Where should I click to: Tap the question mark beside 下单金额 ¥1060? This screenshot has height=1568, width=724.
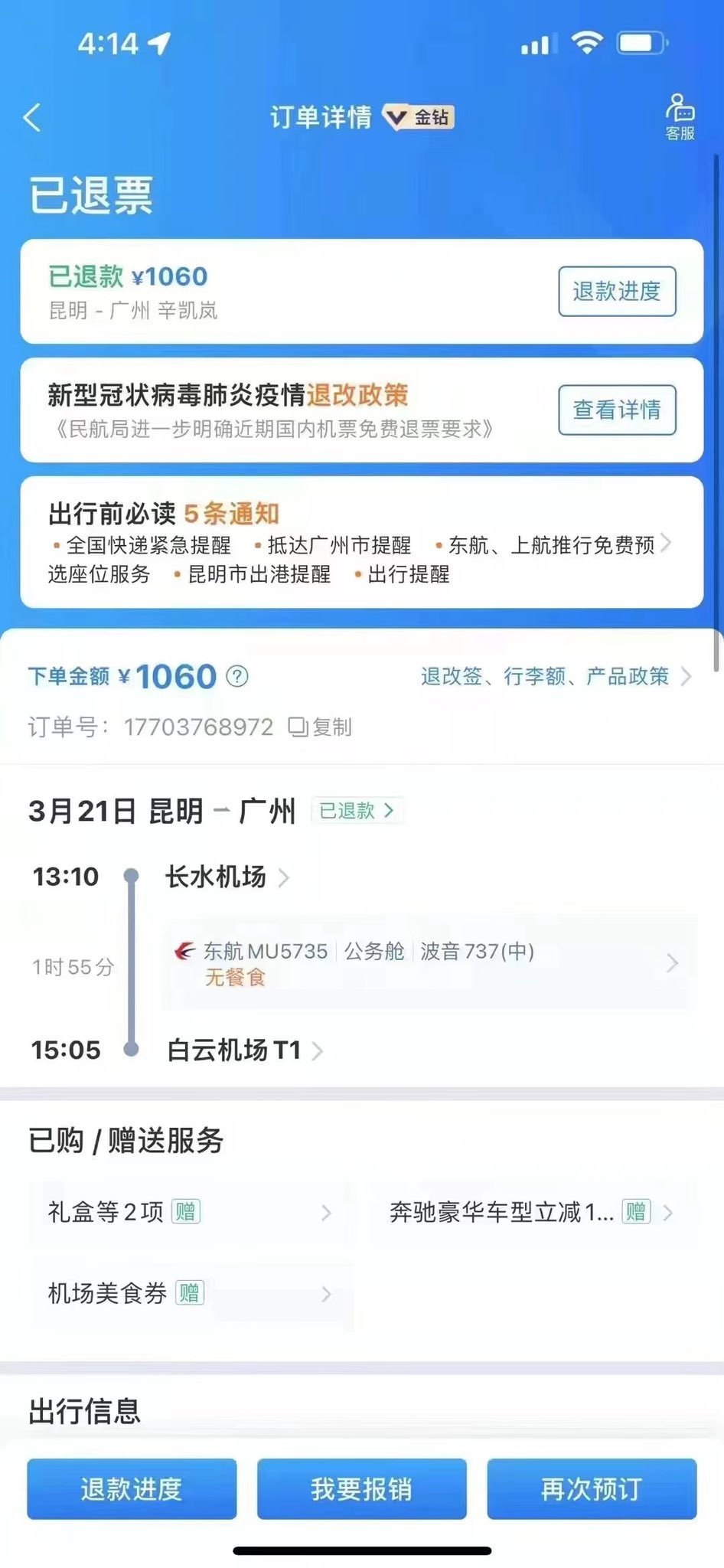pos(237,677)
